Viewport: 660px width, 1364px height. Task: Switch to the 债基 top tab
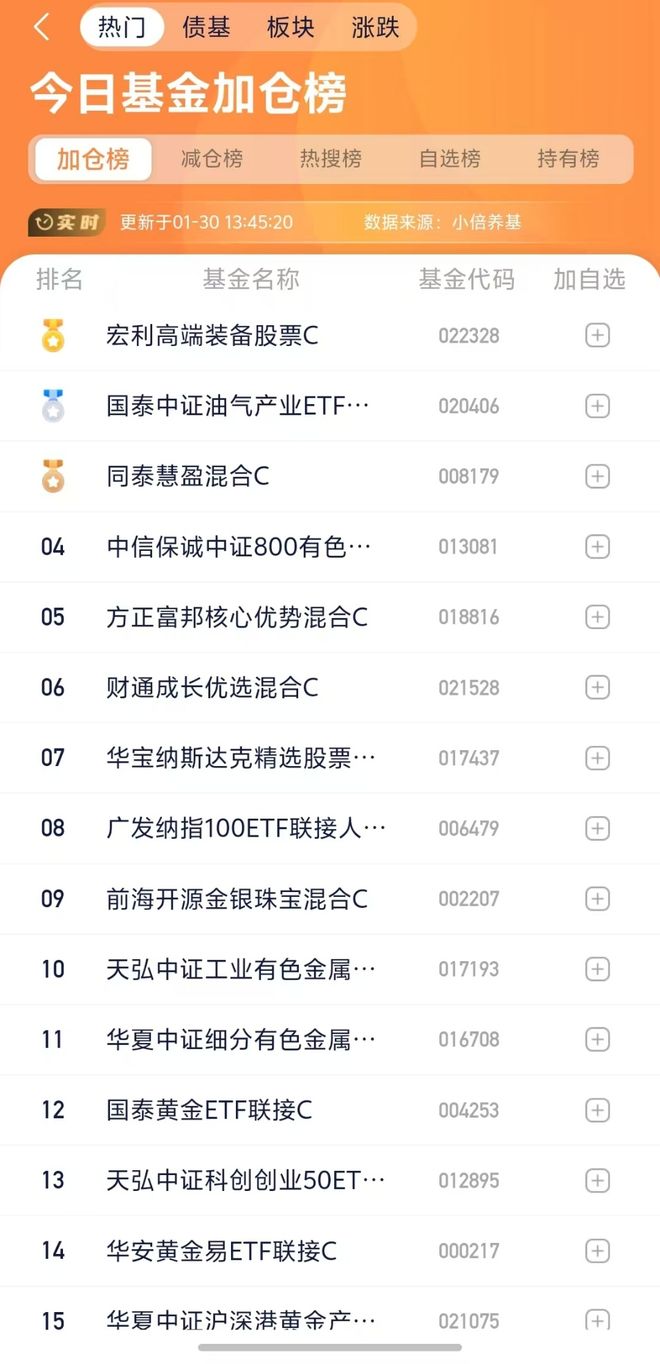[206, 28]
